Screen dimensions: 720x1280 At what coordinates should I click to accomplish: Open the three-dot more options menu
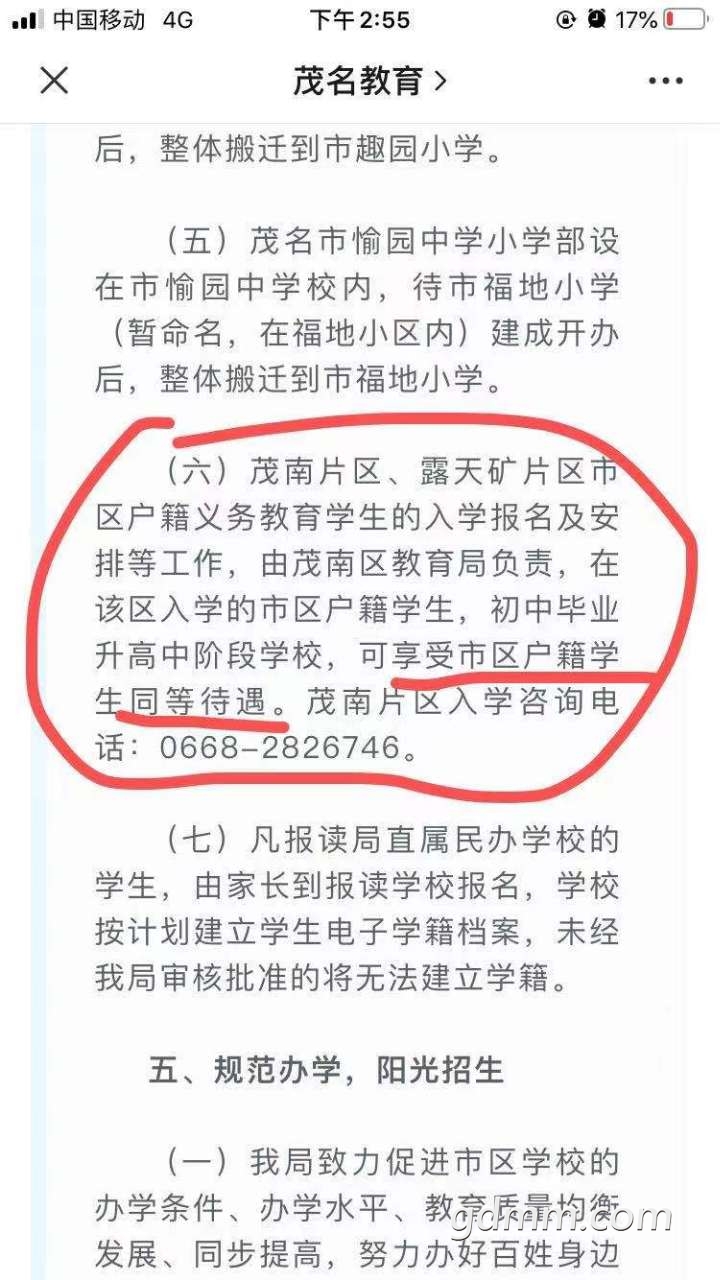click(665, 81)
